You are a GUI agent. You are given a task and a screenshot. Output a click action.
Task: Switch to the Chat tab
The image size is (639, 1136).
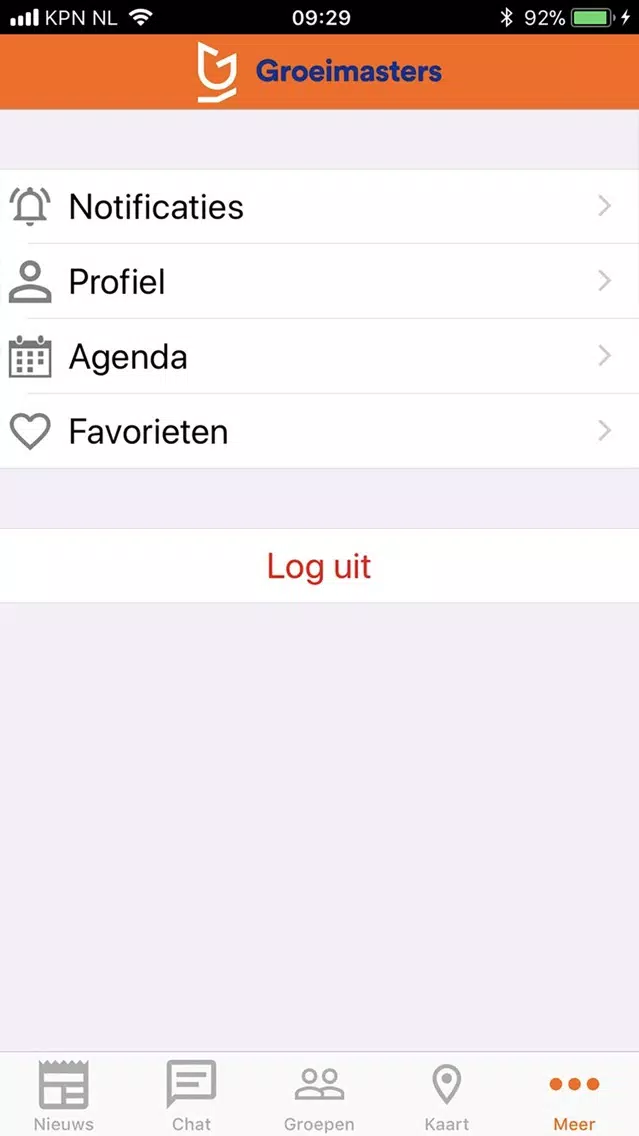click(191, 1094)
